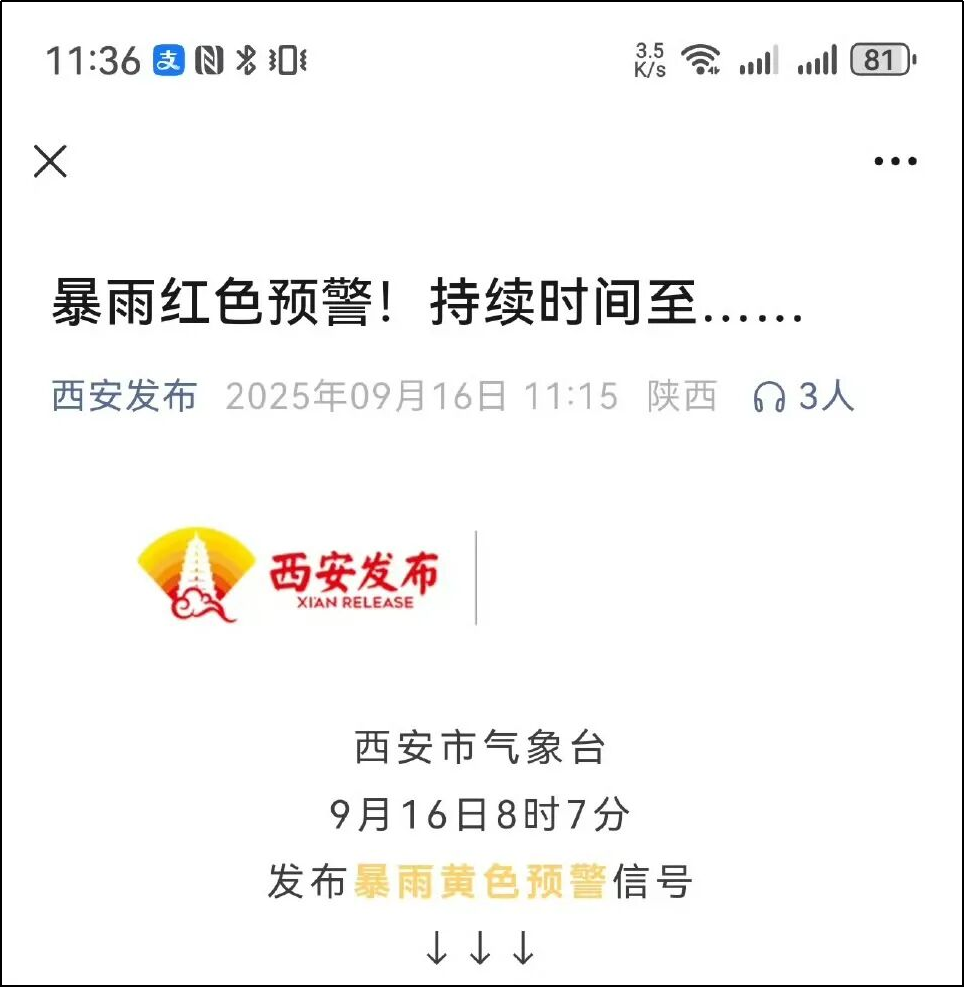Tap the headphone listen icon
Screen dimensions: 964x987
[x=769, y=398]
